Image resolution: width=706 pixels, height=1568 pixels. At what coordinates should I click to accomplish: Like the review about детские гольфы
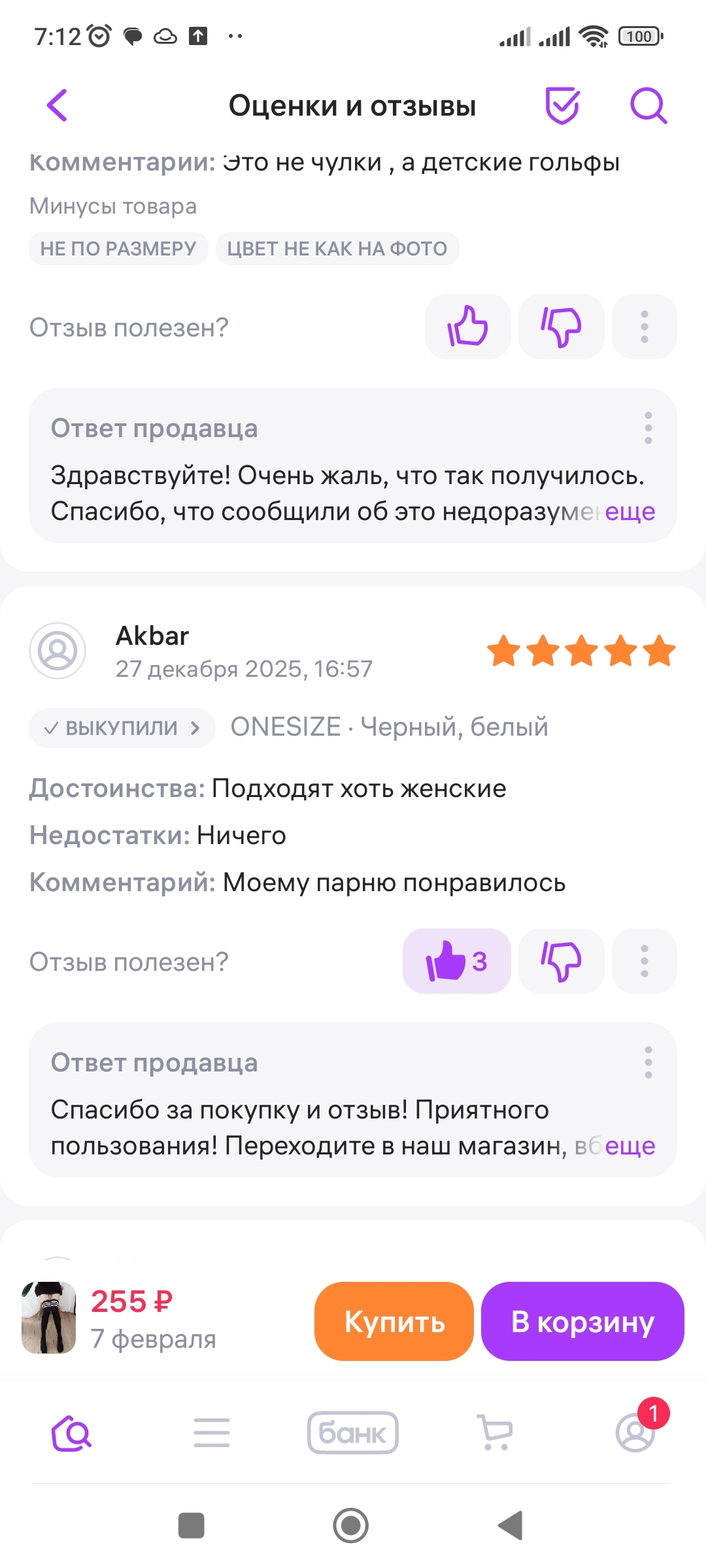pyautogui.click(x=467, y=327)
